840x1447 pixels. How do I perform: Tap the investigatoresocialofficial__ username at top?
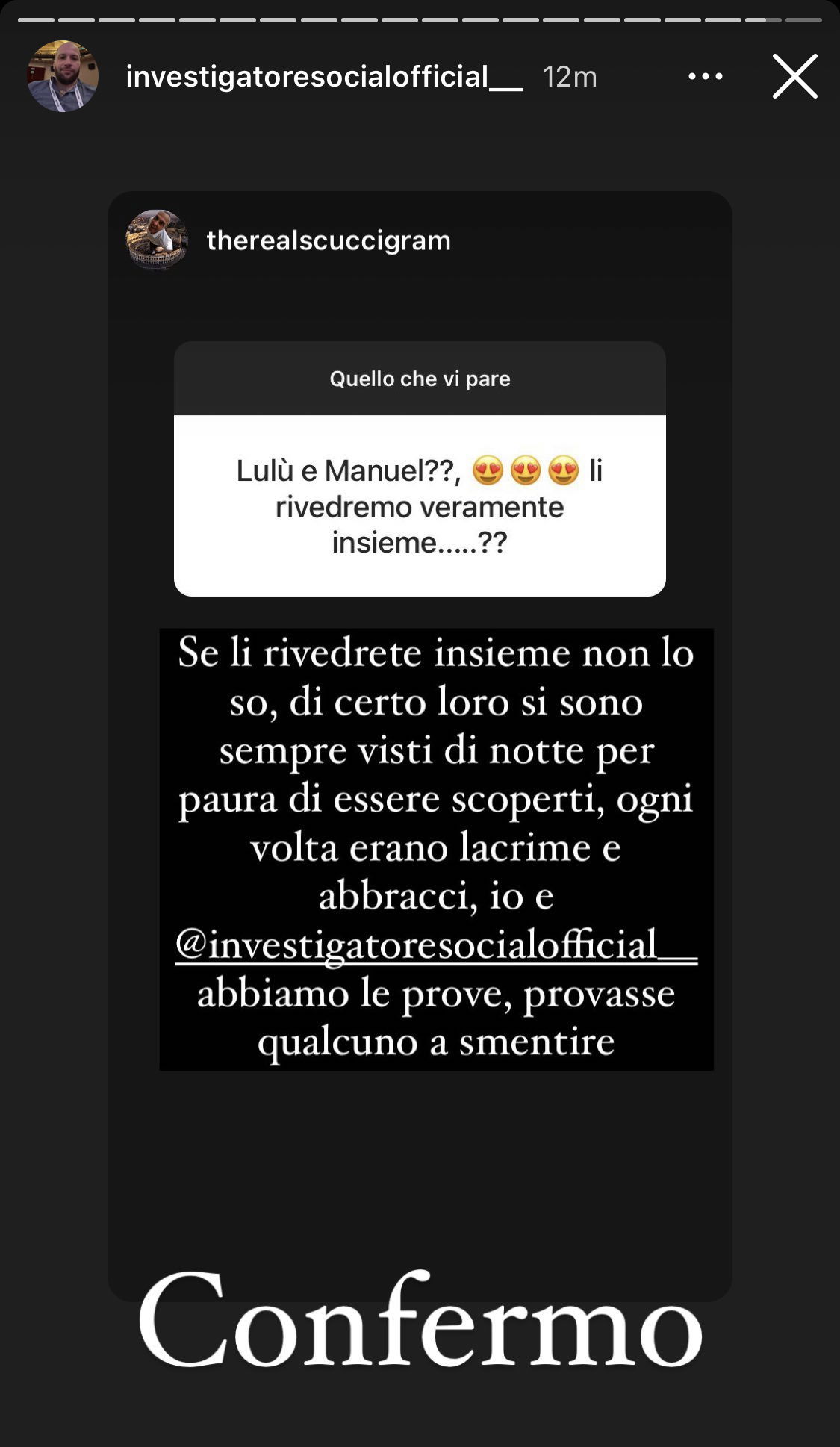click(324, 77)
